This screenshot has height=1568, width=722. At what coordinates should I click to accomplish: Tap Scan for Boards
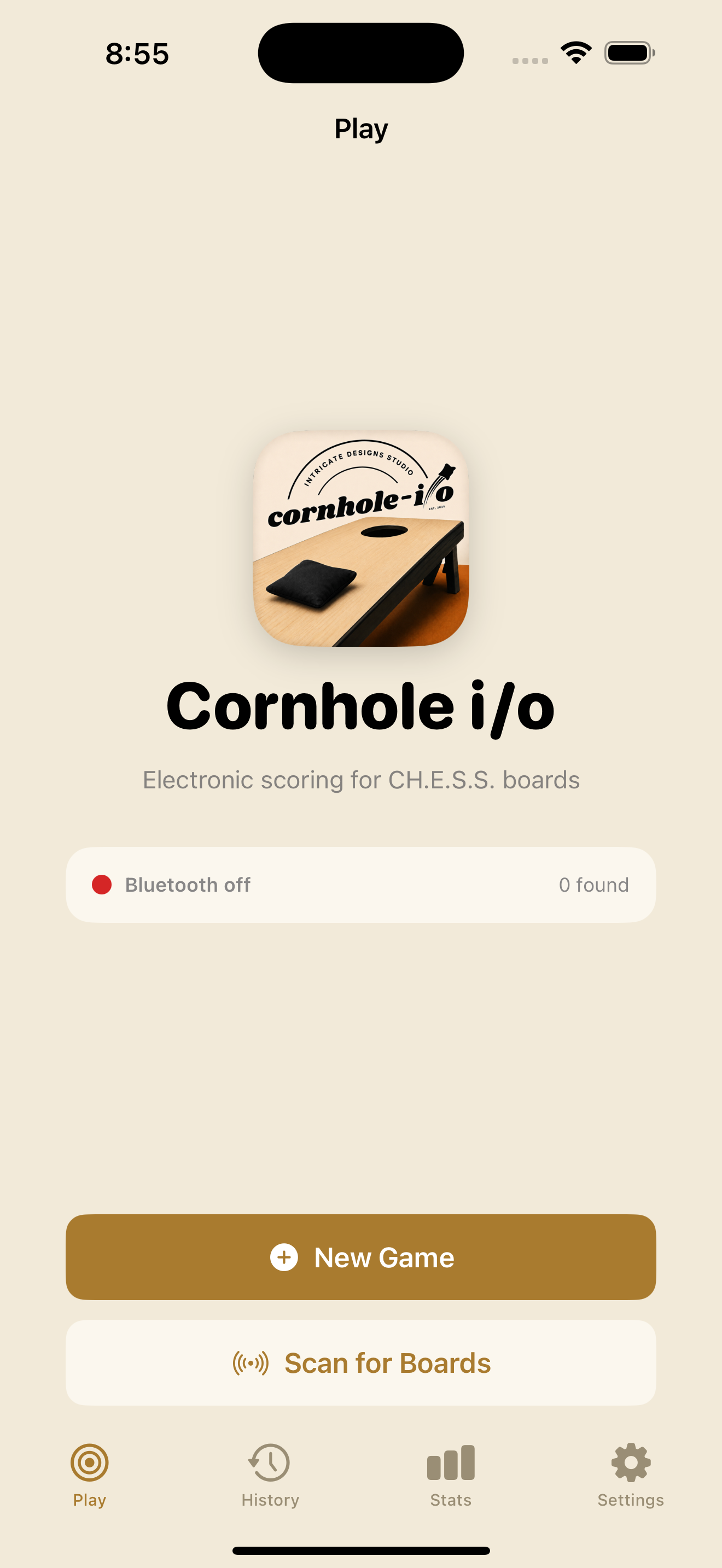pos(361,1363)
